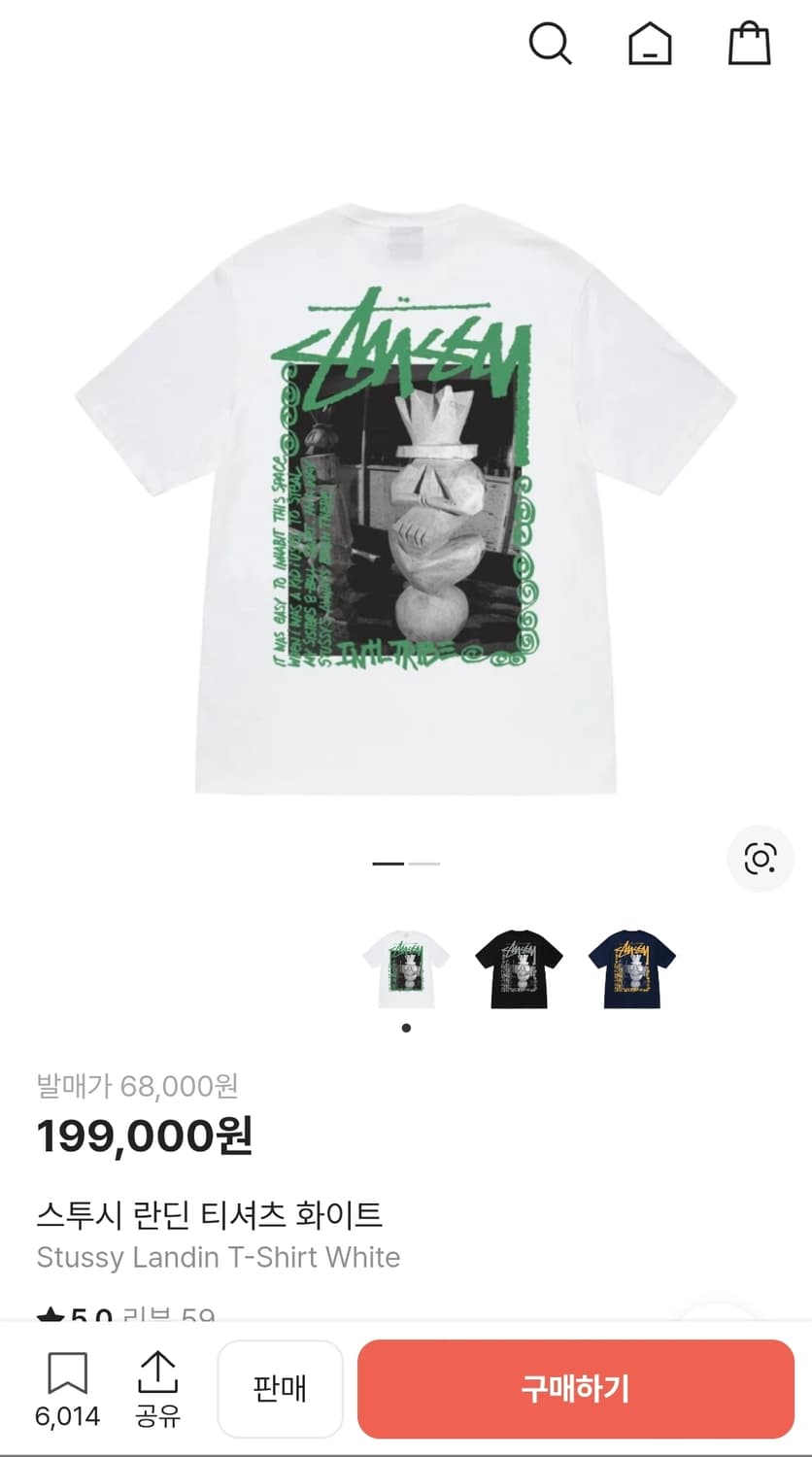
Task: Tap the carousel page indicator dot
Action: 406,1028
